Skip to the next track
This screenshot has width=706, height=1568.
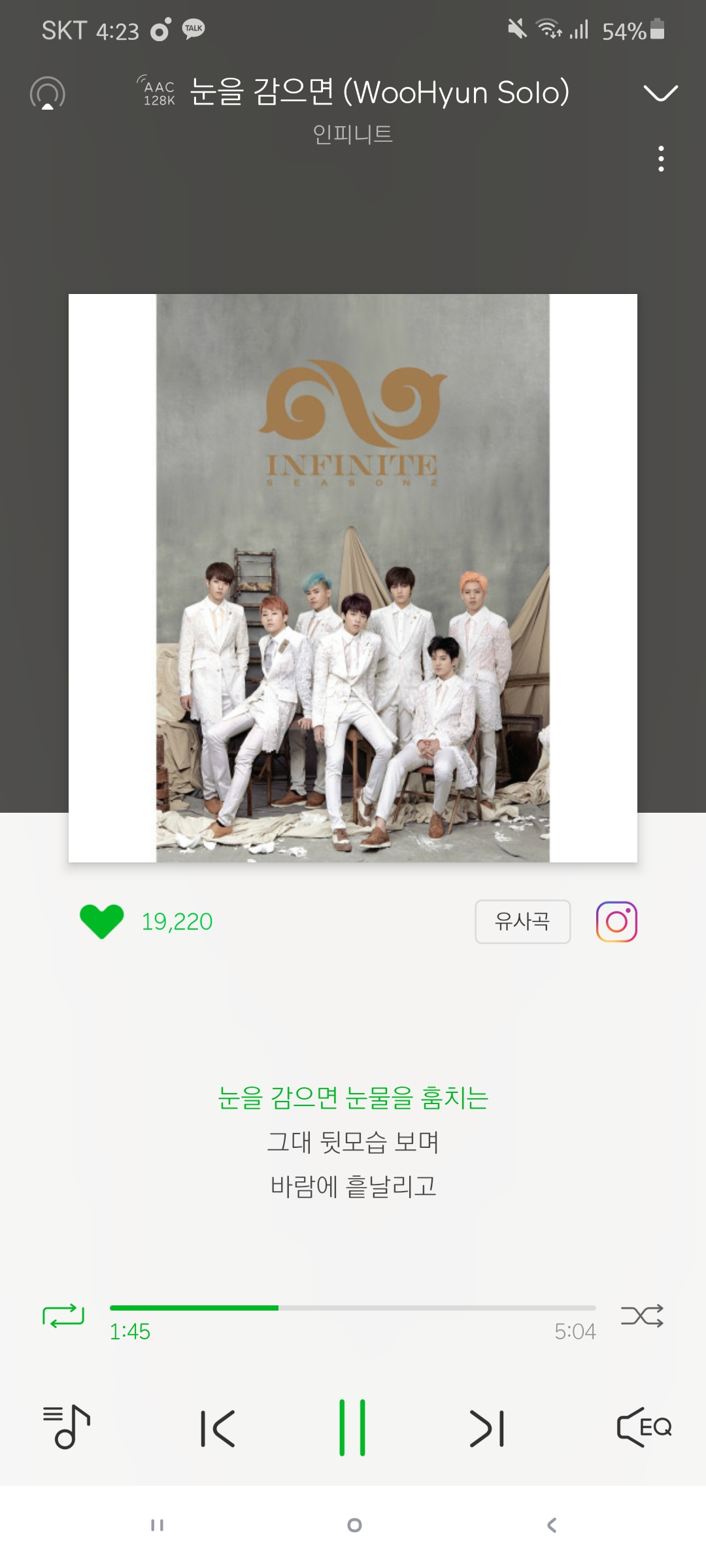click(x=487, y=1428)
